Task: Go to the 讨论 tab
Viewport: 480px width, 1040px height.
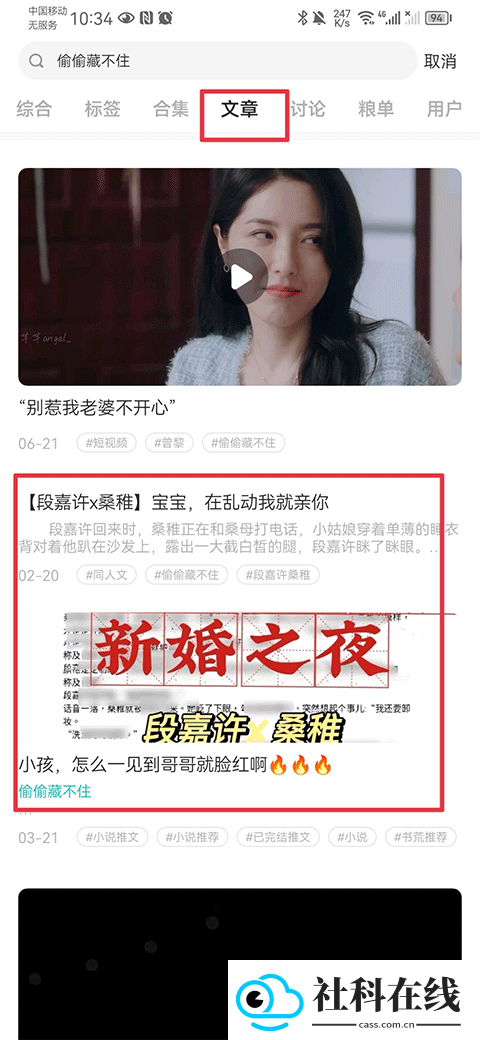Action: 308,109
